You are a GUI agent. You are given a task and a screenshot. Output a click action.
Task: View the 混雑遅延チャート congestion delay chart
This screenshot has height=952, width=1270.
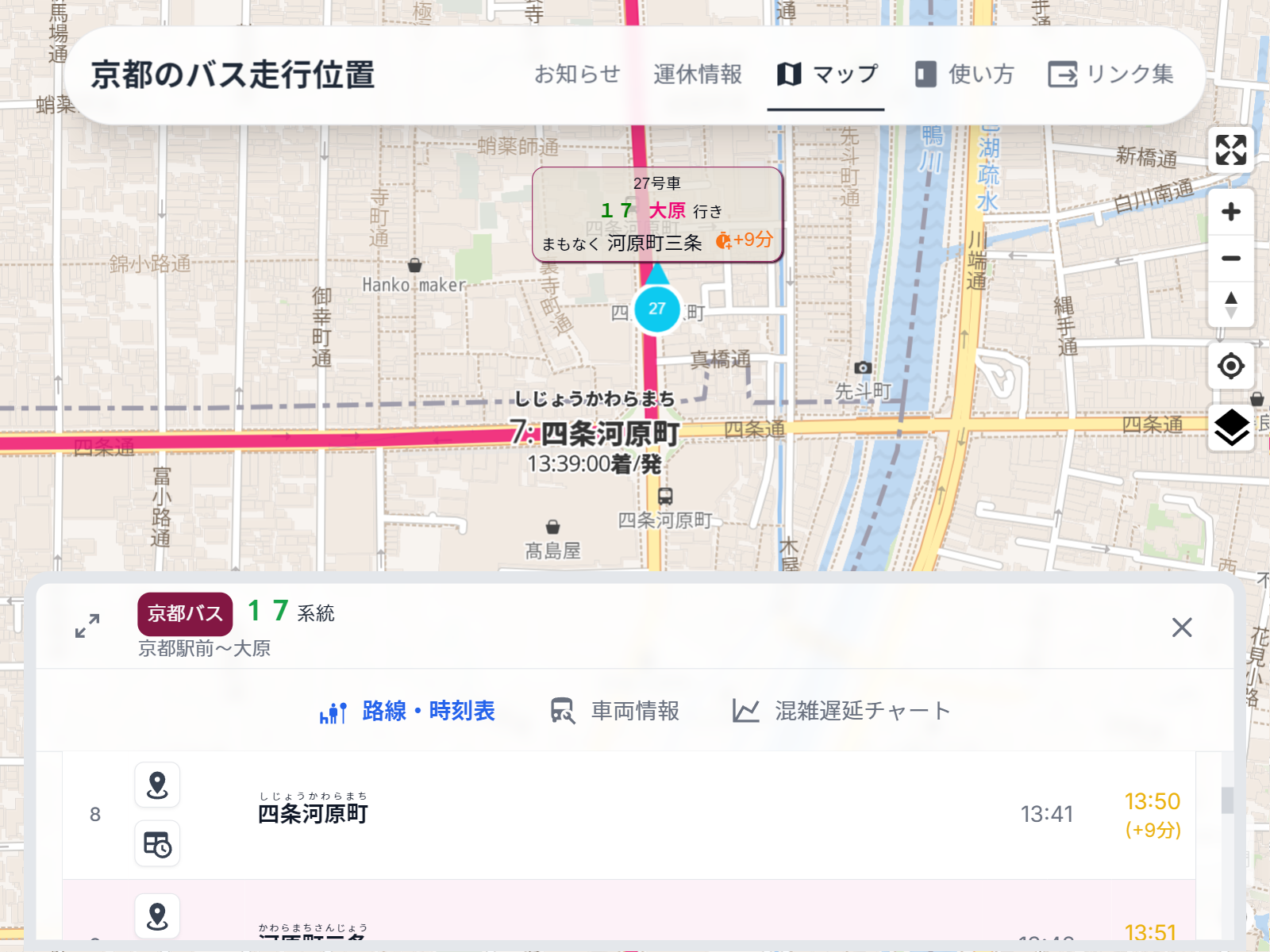841,711
